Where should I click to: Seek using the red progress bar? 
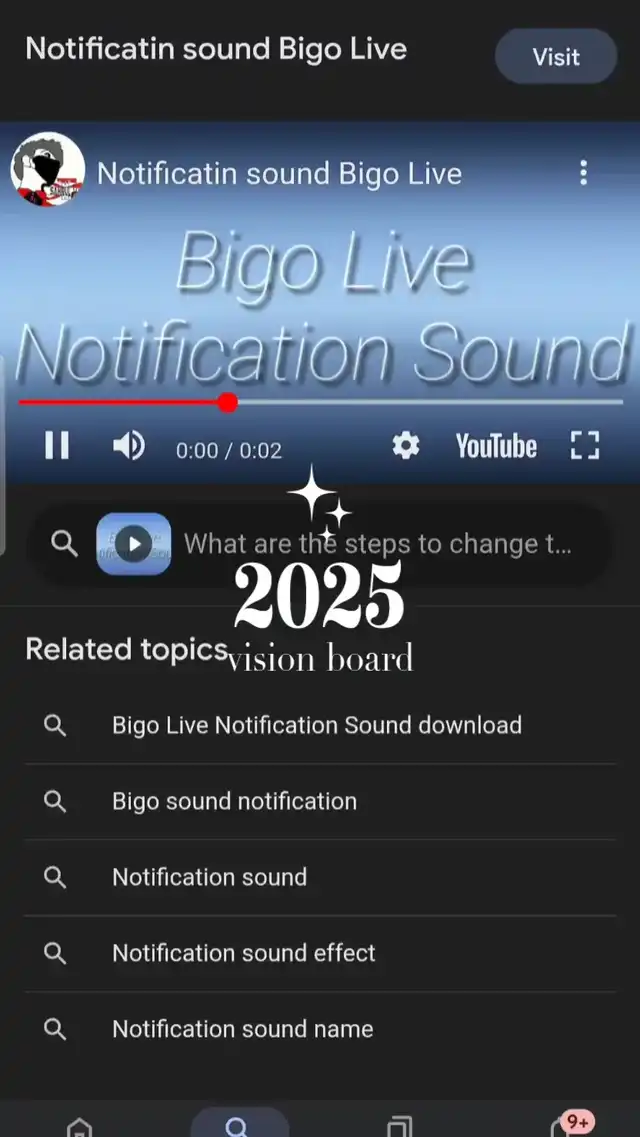point(320,402)
